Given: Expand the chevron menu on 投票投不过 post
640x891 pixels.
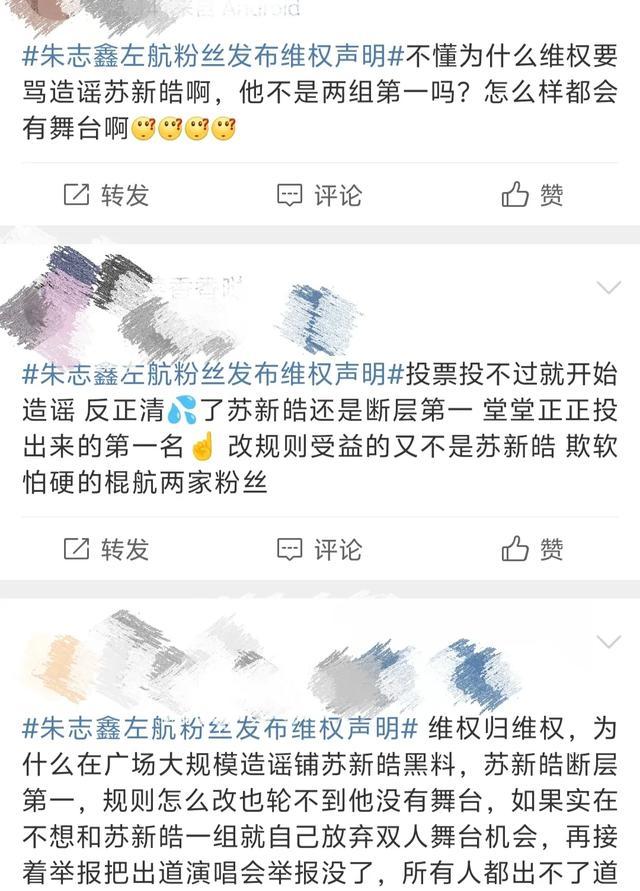Looking at the screenshot, I should click(608, 288).
